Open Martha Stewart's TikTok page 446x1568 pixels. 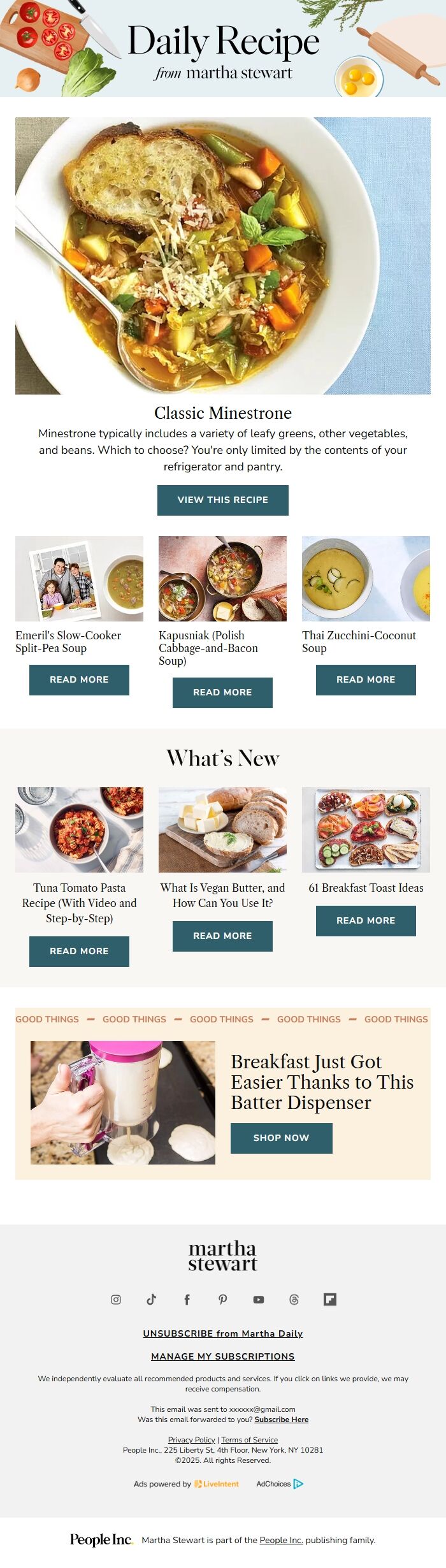pyautogui.click(x=152, y=1300)
